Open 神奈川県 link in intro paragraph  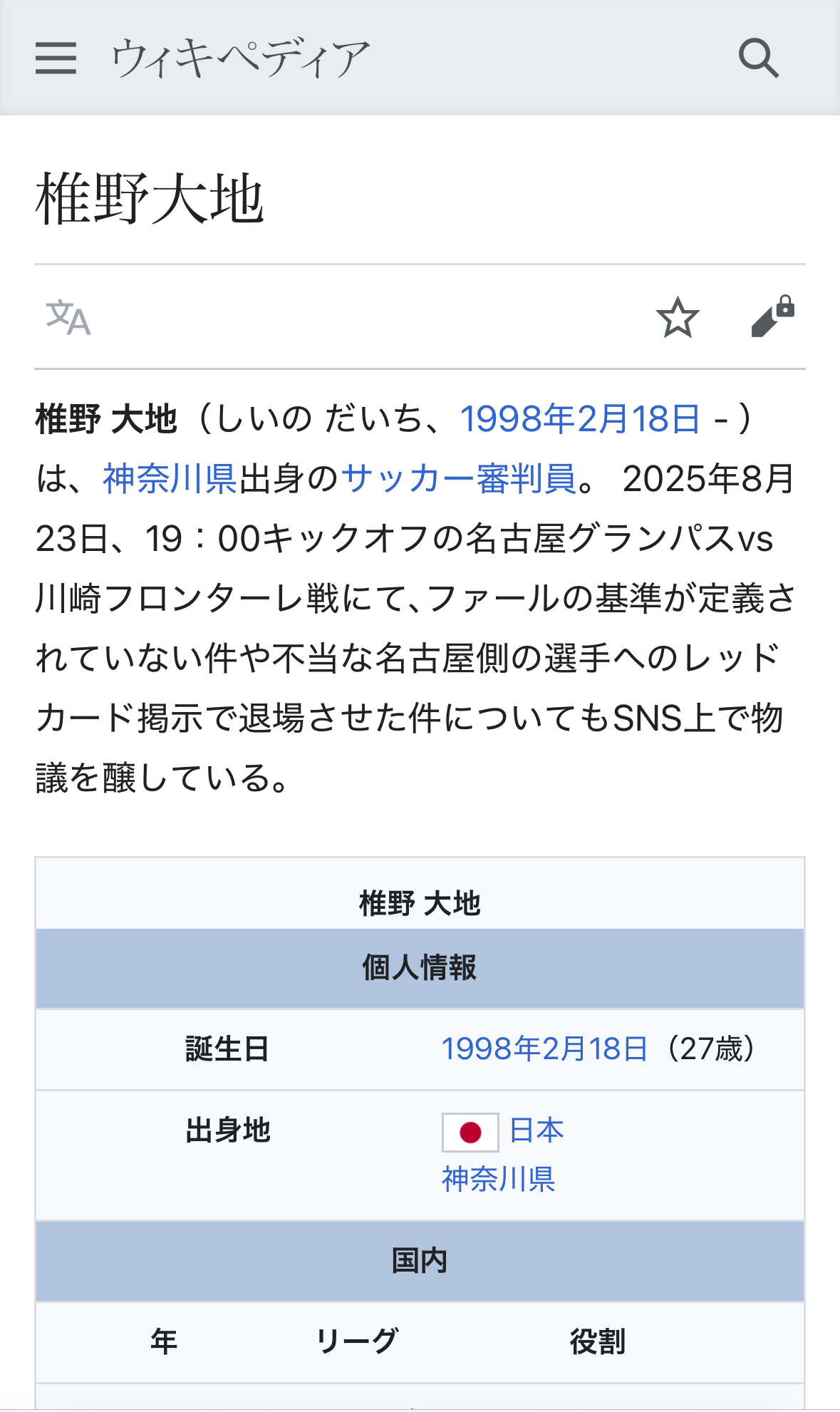[x=170, y=478]
